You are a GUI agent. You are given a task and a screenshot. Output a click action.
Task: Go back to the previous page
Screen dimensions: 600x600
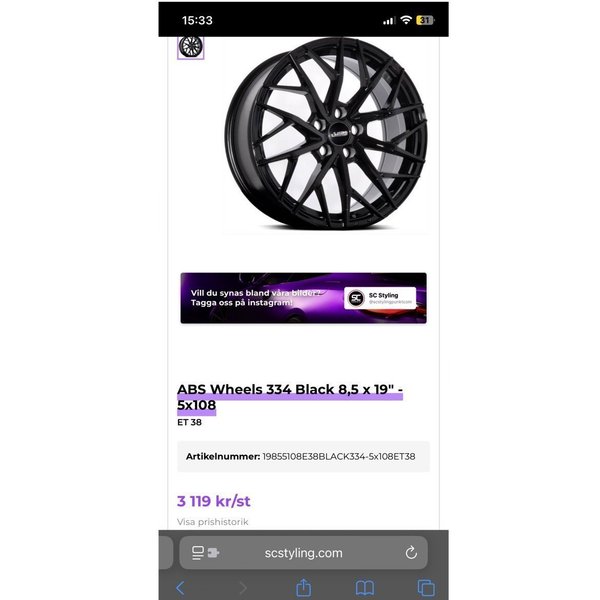click(180, 588)
